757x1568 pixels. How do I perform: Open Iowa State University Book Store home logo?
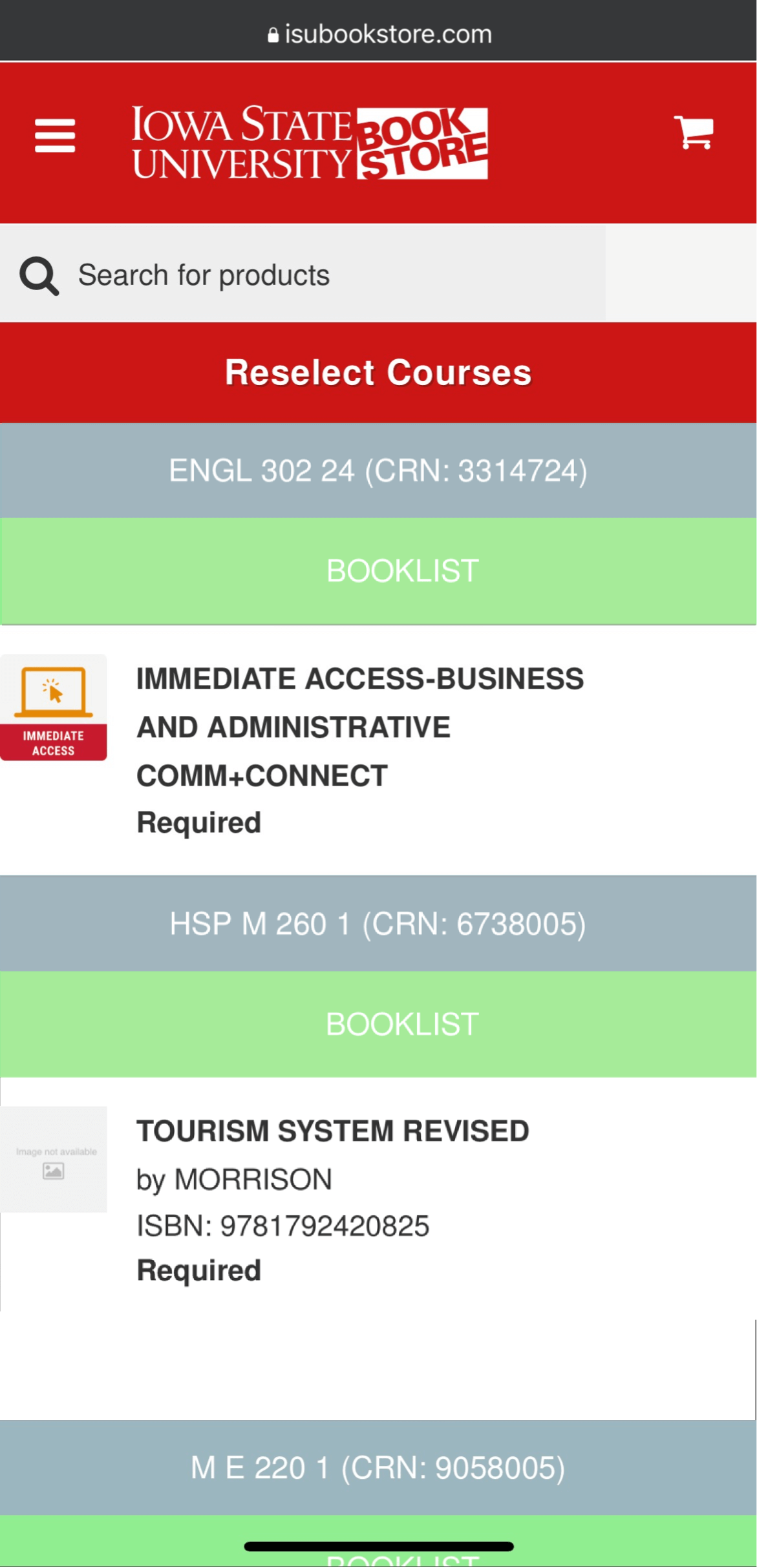coord(310,142)
